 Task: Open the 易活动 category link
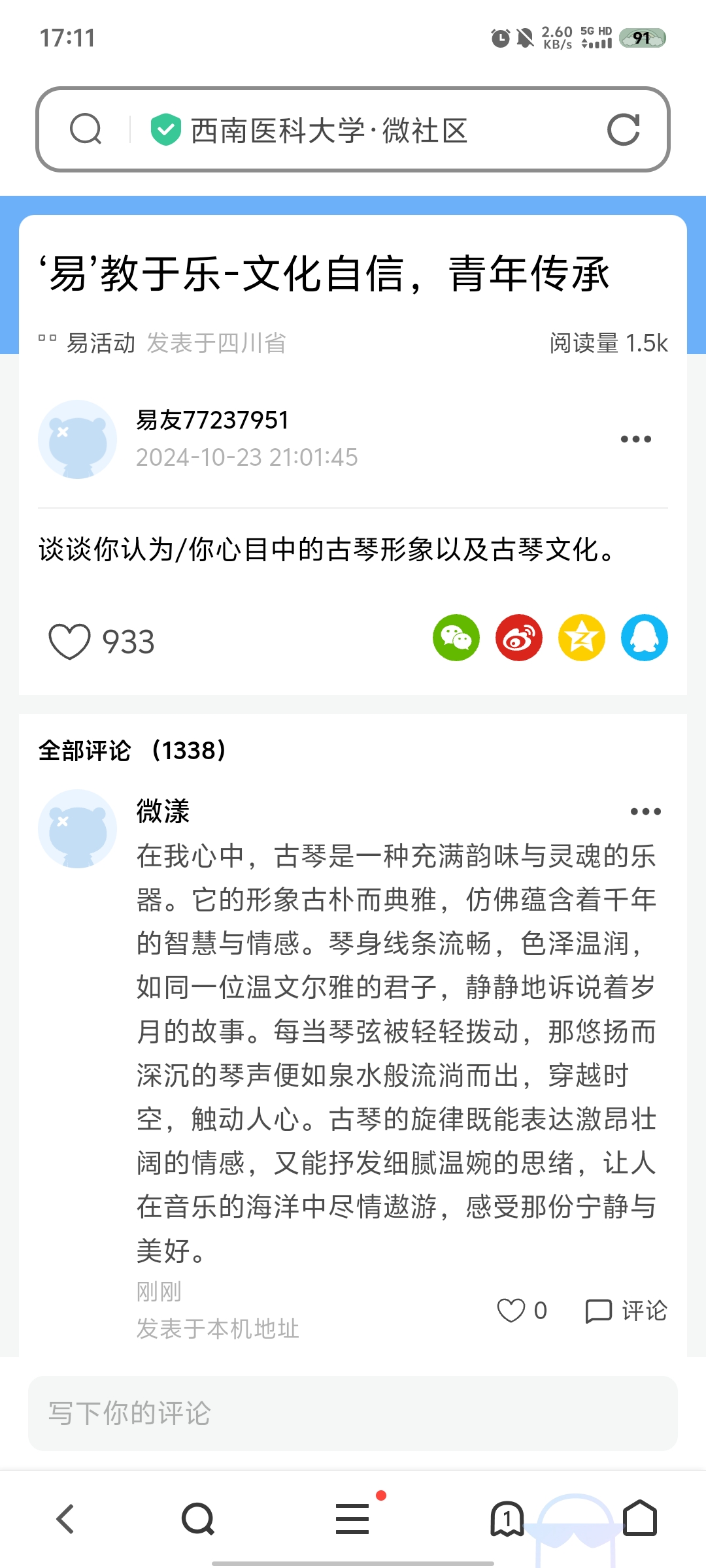pyautogui.click(x=101, y=343)
